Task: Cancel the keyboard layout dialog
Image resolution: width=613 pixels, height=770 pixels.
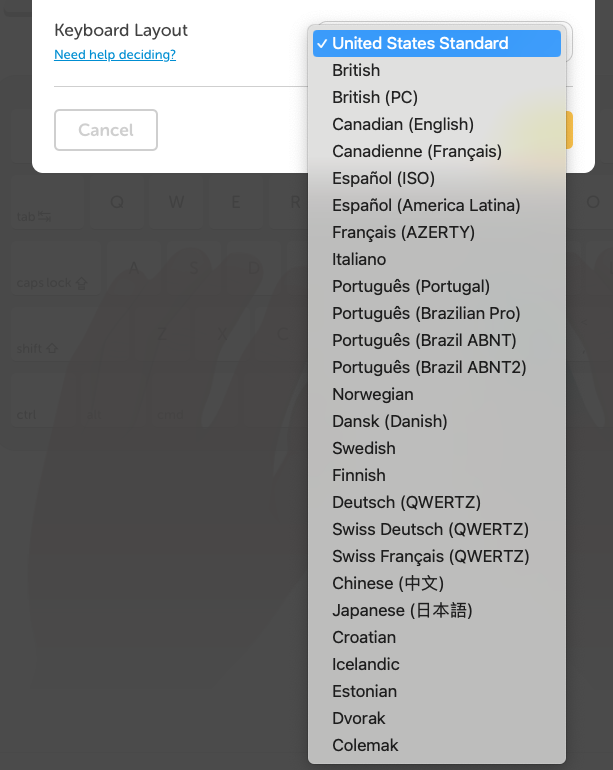Action: click(x=106, y=130)
